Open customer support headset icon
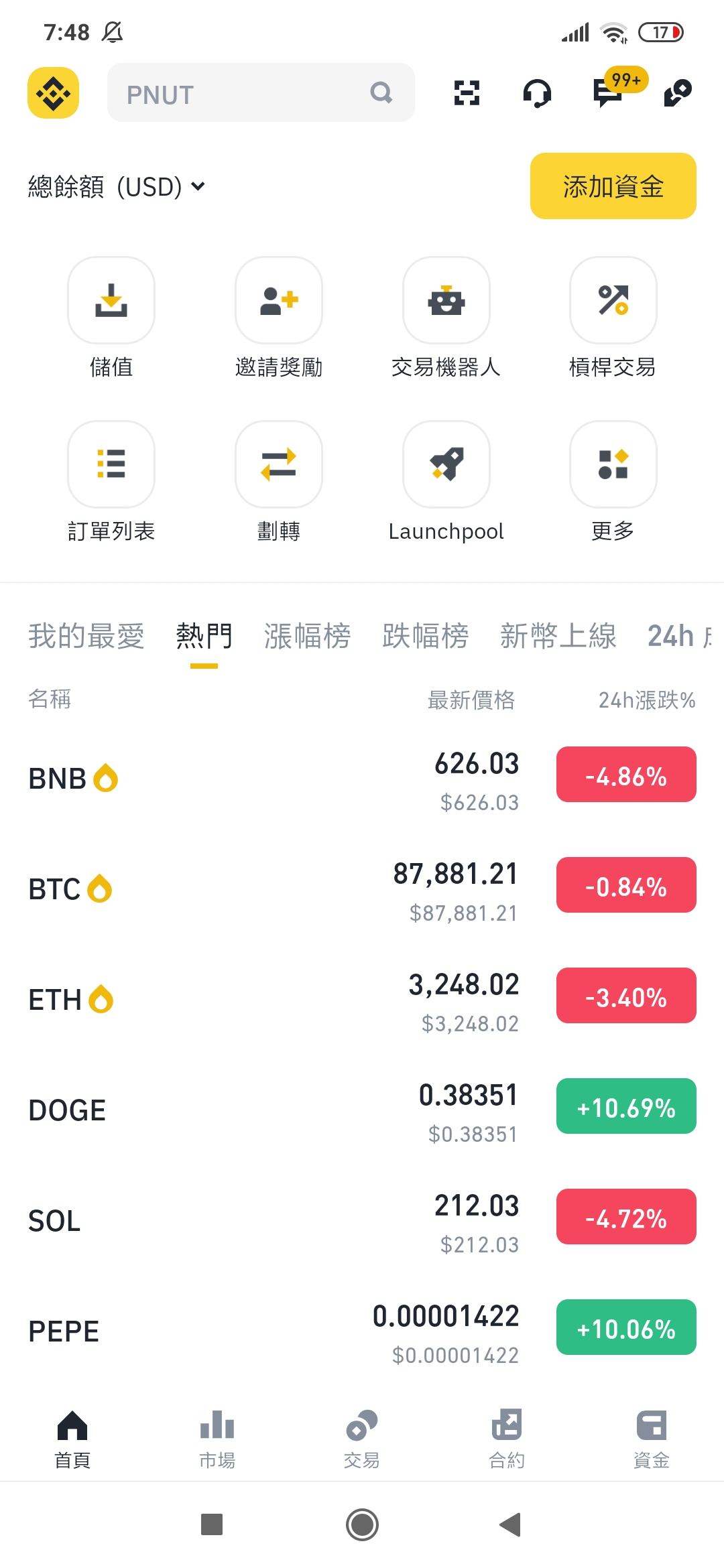 (x=537, y=93)
